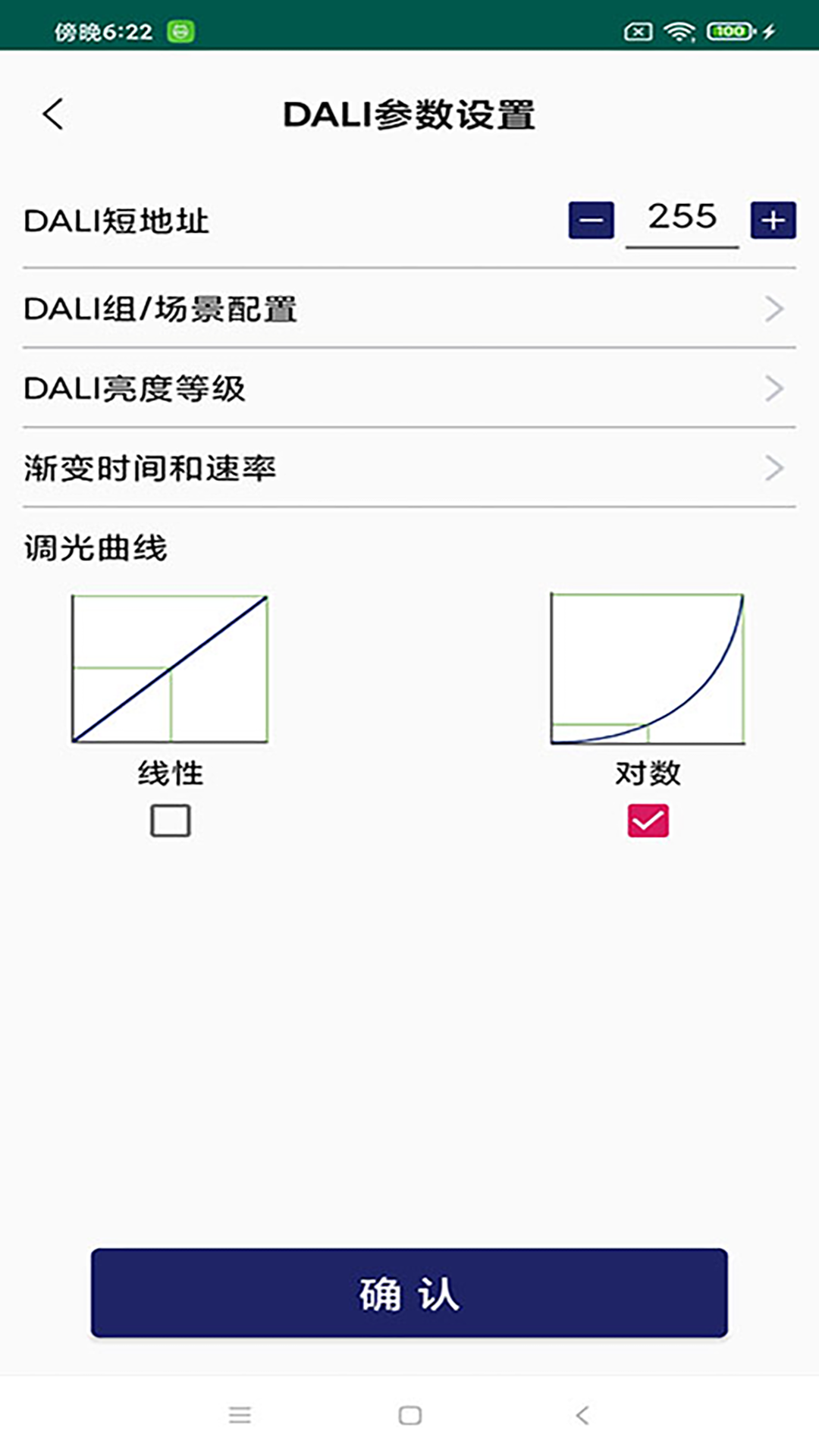819x1456 pixels.
Task: Open the recent apps navigation button
Action: coord(240,1415)
